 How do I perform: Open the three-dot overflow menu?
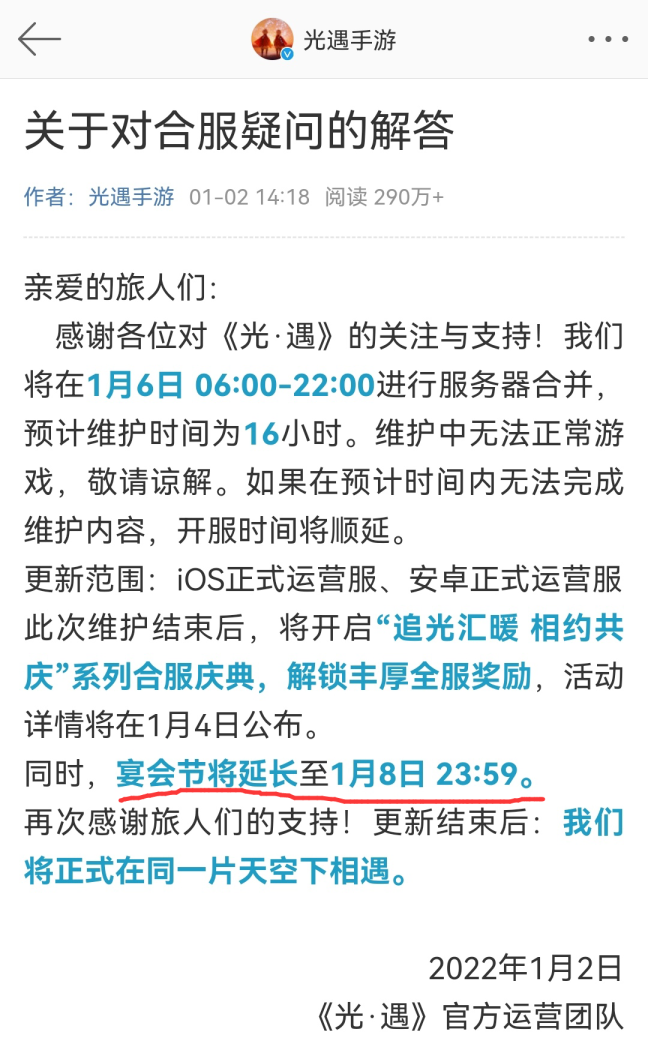[607, 40]
